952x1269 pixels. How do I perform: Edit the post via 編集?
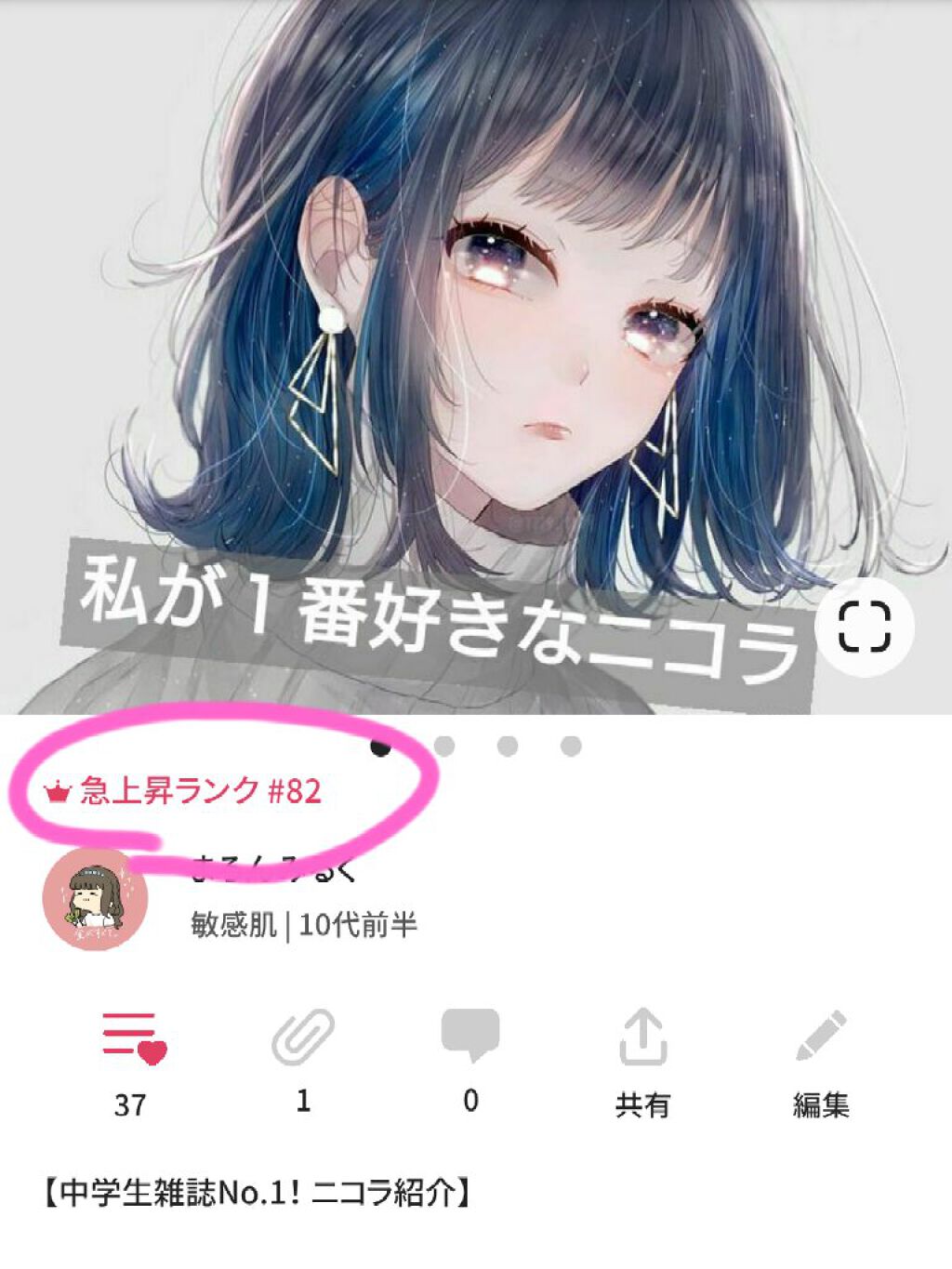pyautogui.click(x=821, y=1038)
